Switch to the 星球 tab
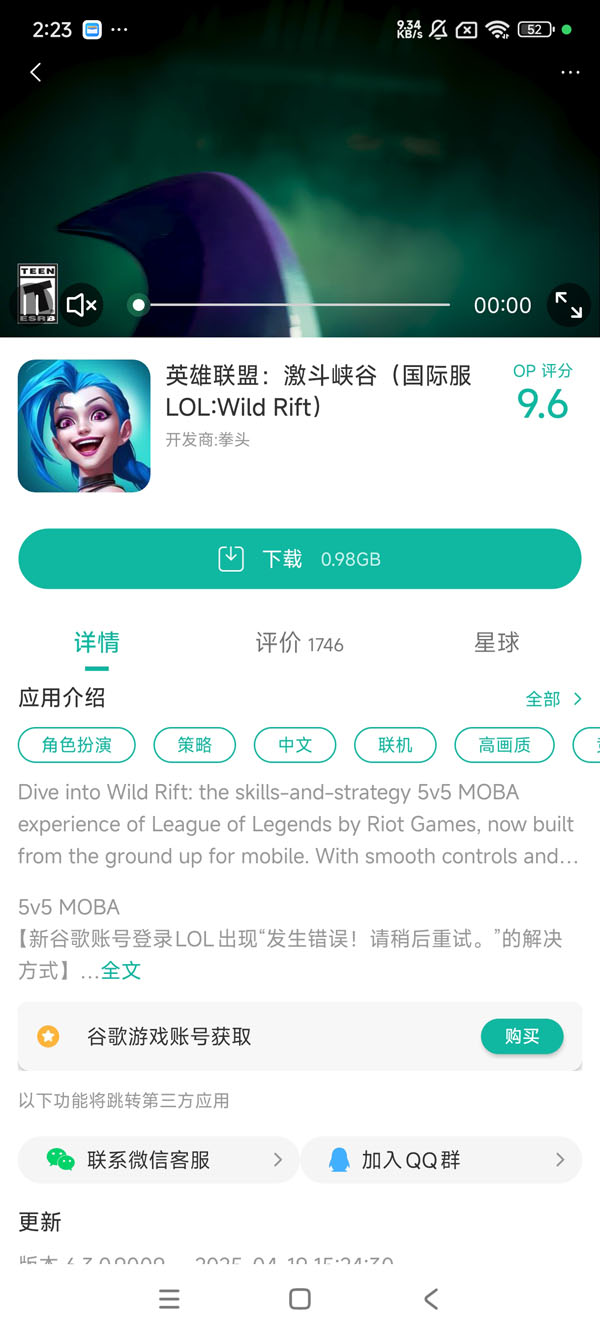The image size is (600, 1334). coord(496,643)
